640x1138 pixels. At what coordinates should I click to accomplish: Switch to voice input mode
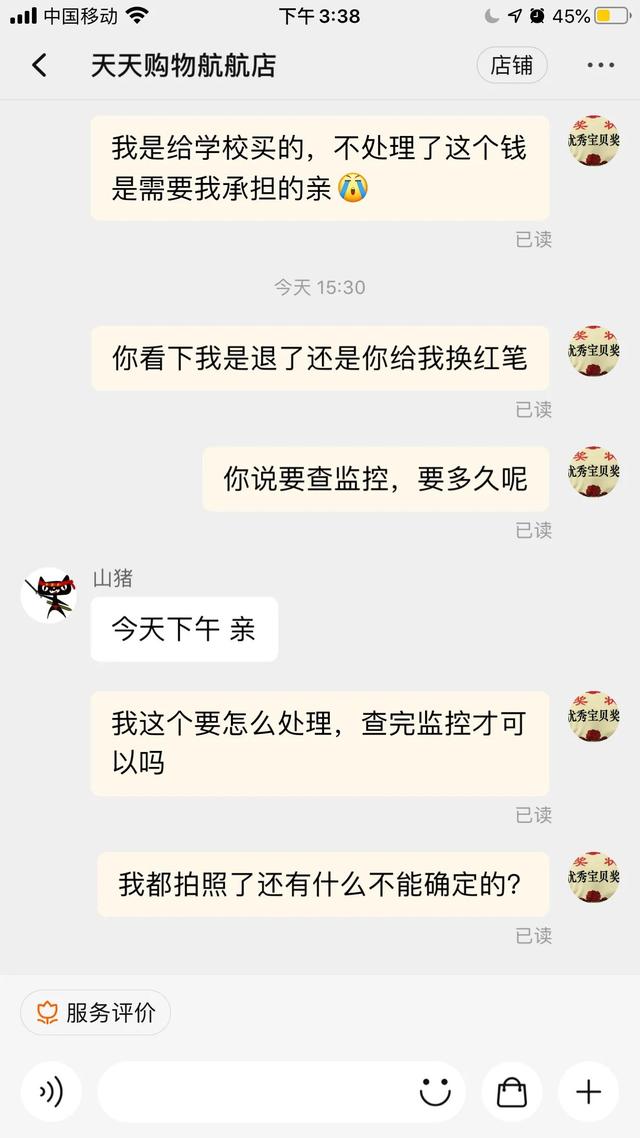click(x=51, y=1092)
